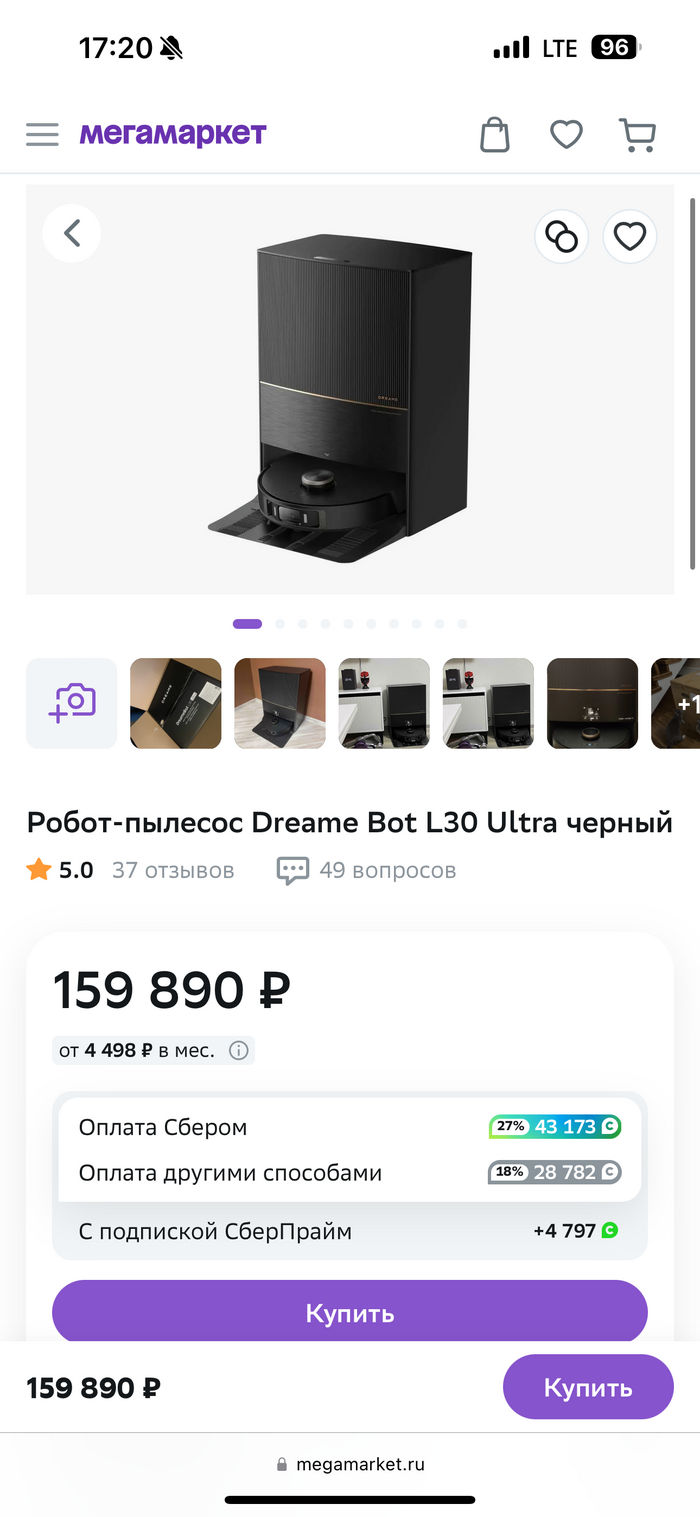Screen dimensions: 700x1517
Task: Read the 37 отзывов reviews
Action: pos(173,871)
